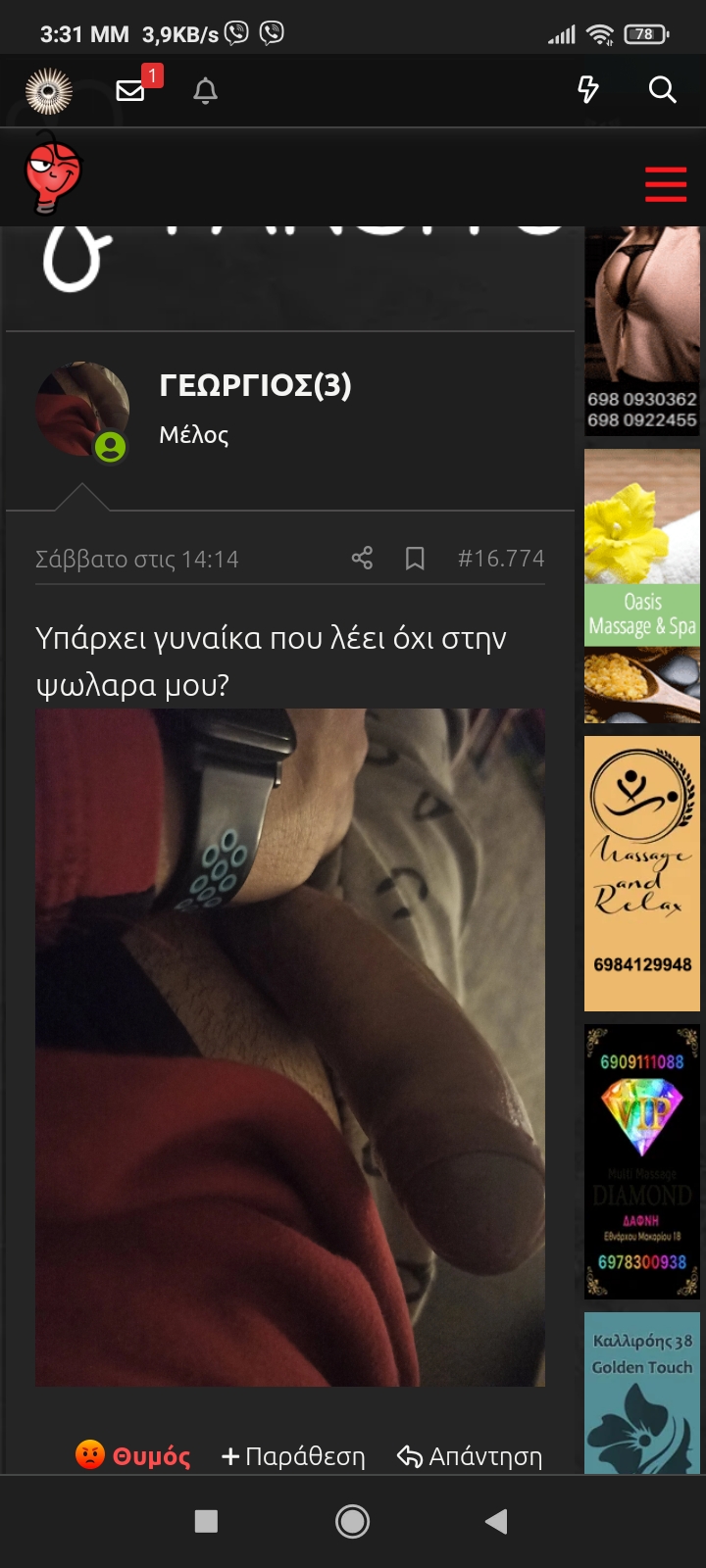
Task: Open the red hamburger menu
Action: (665, 184)
